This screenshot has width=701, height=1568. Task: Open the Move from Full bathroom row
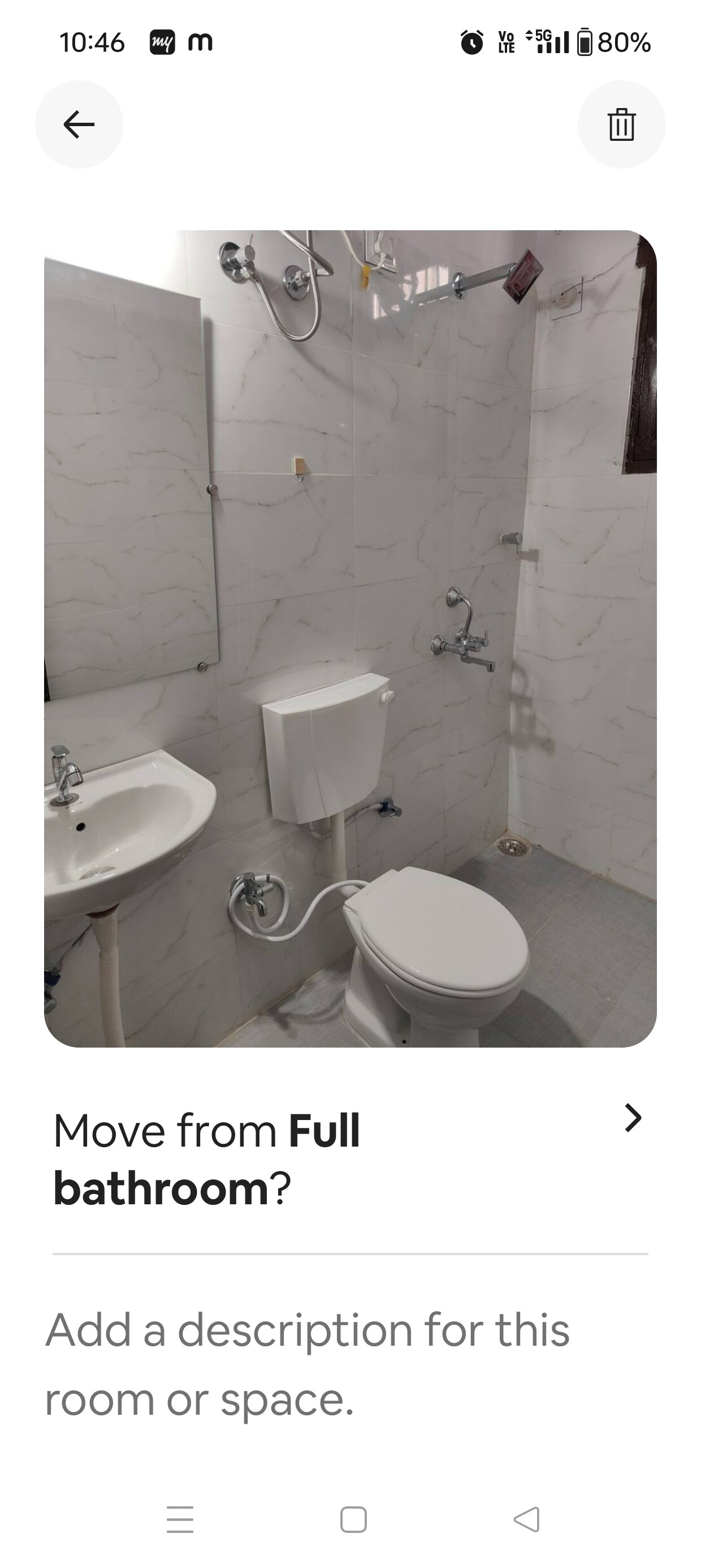pyautogui.click(x=350, y=1158)
